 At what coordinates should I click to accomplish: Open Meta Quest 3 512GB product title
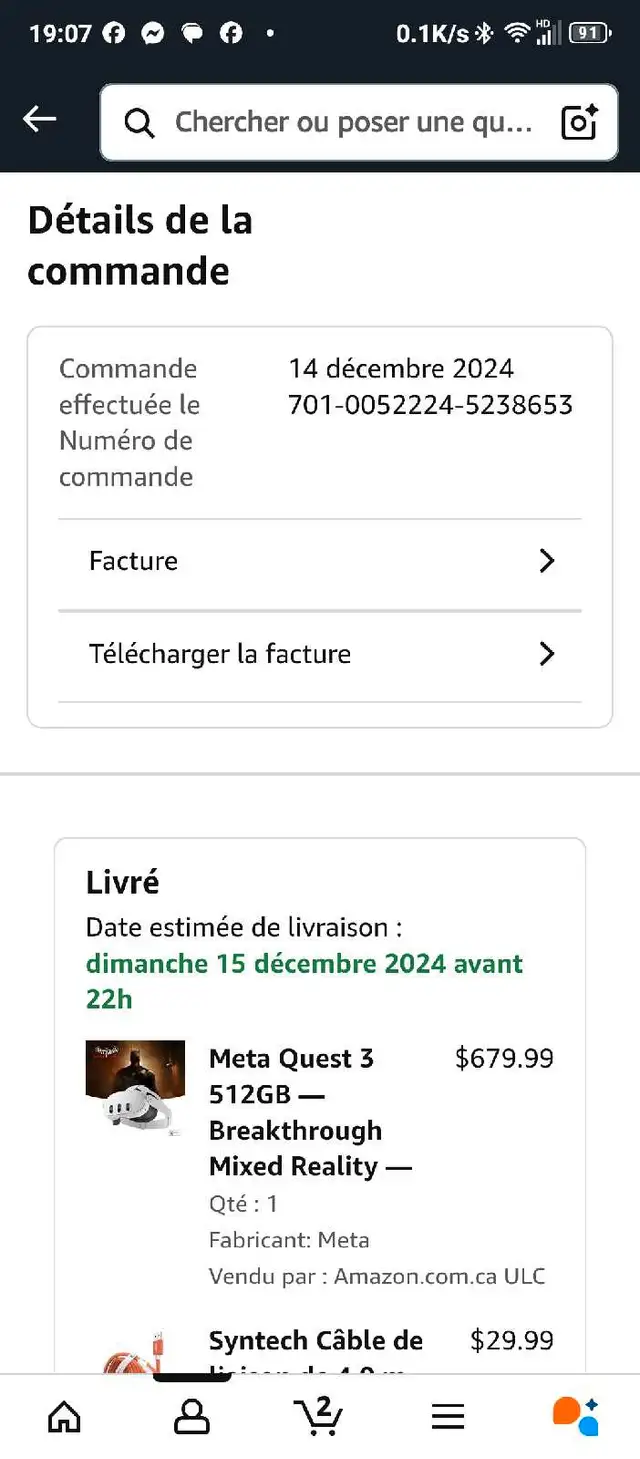click(x=310, y=1112)
